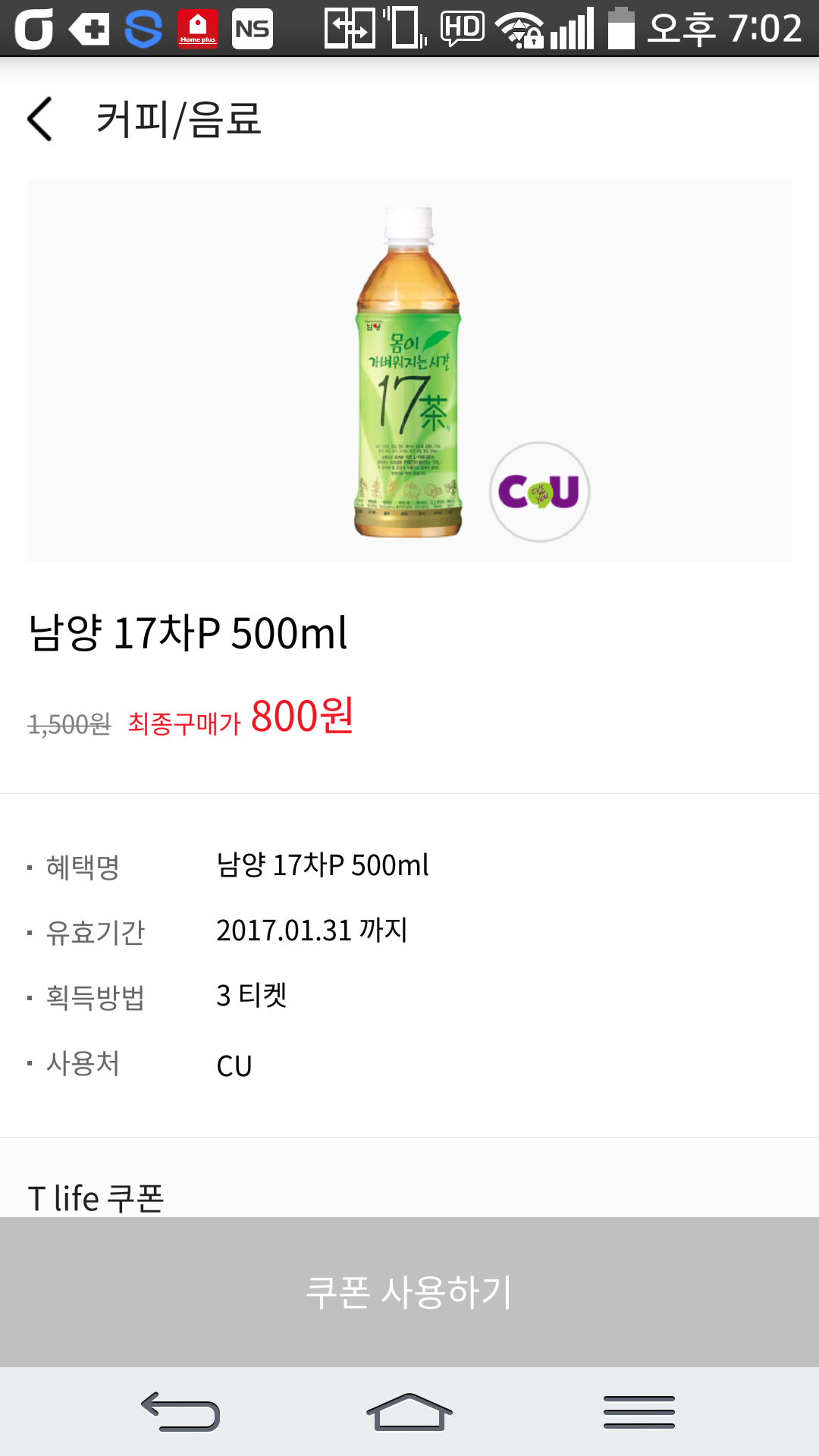Tap the system back key

[180, 1412]
